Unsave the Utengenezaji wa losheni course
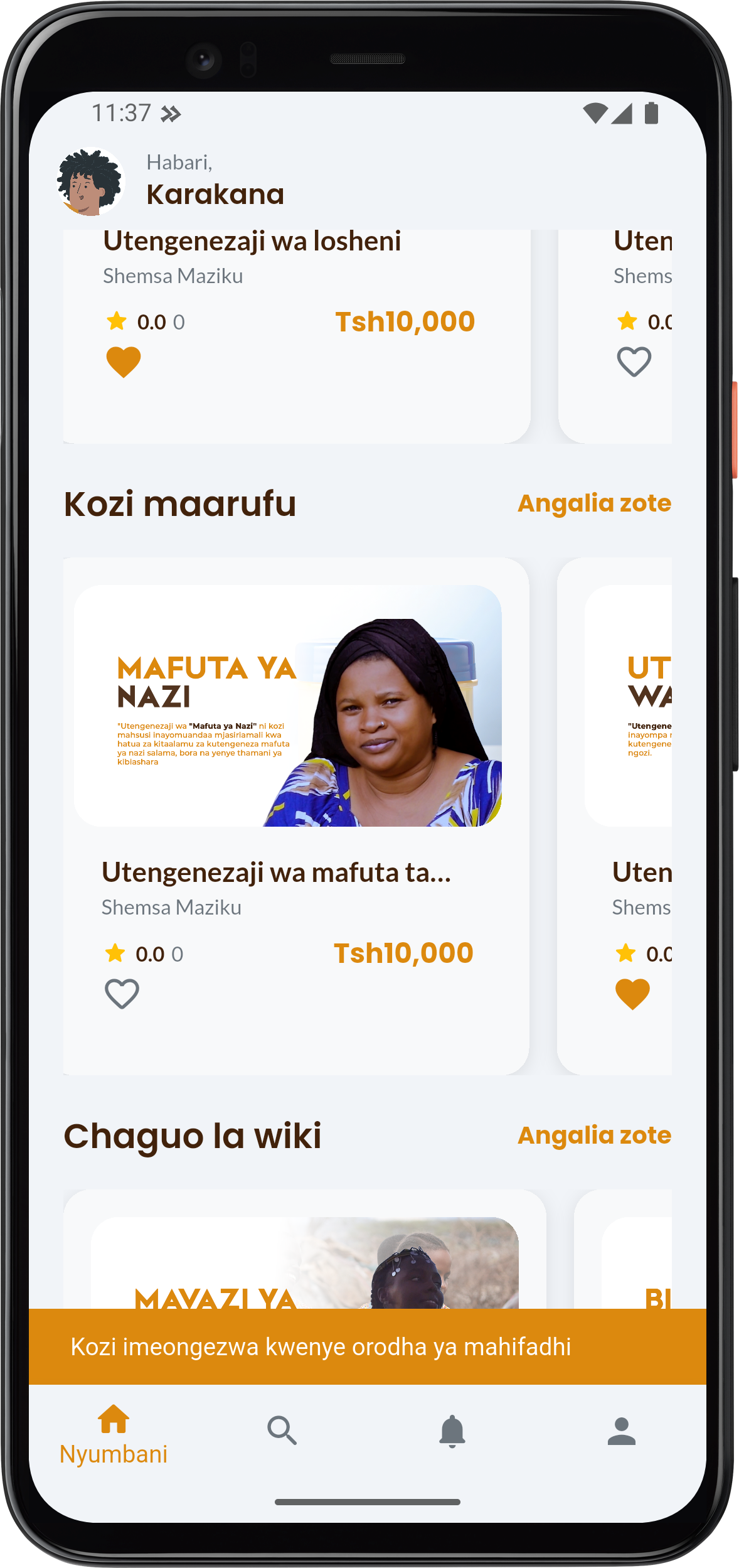Screen dimensions: 739x1568 (x=123, y=362)
